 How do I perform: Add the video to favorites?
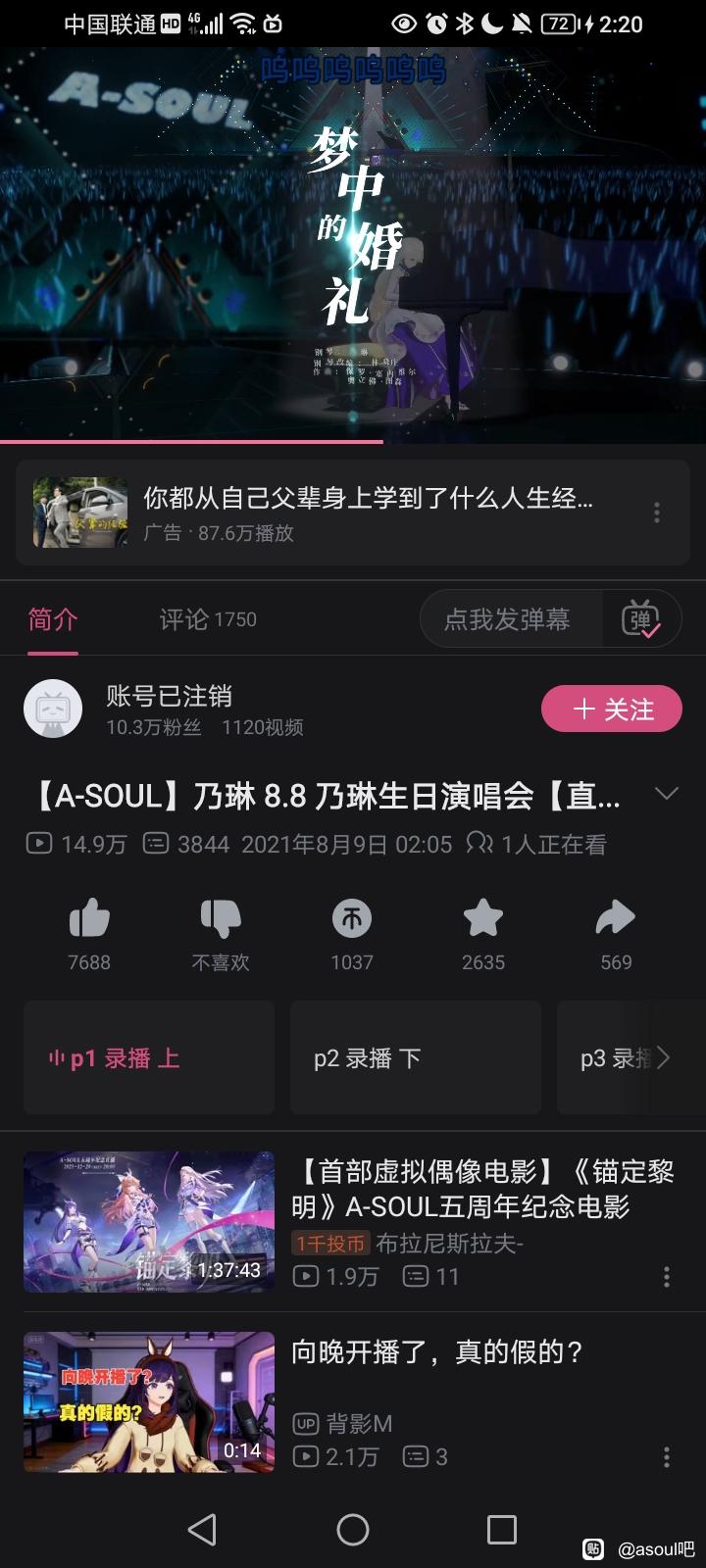(x=483, y=919)
